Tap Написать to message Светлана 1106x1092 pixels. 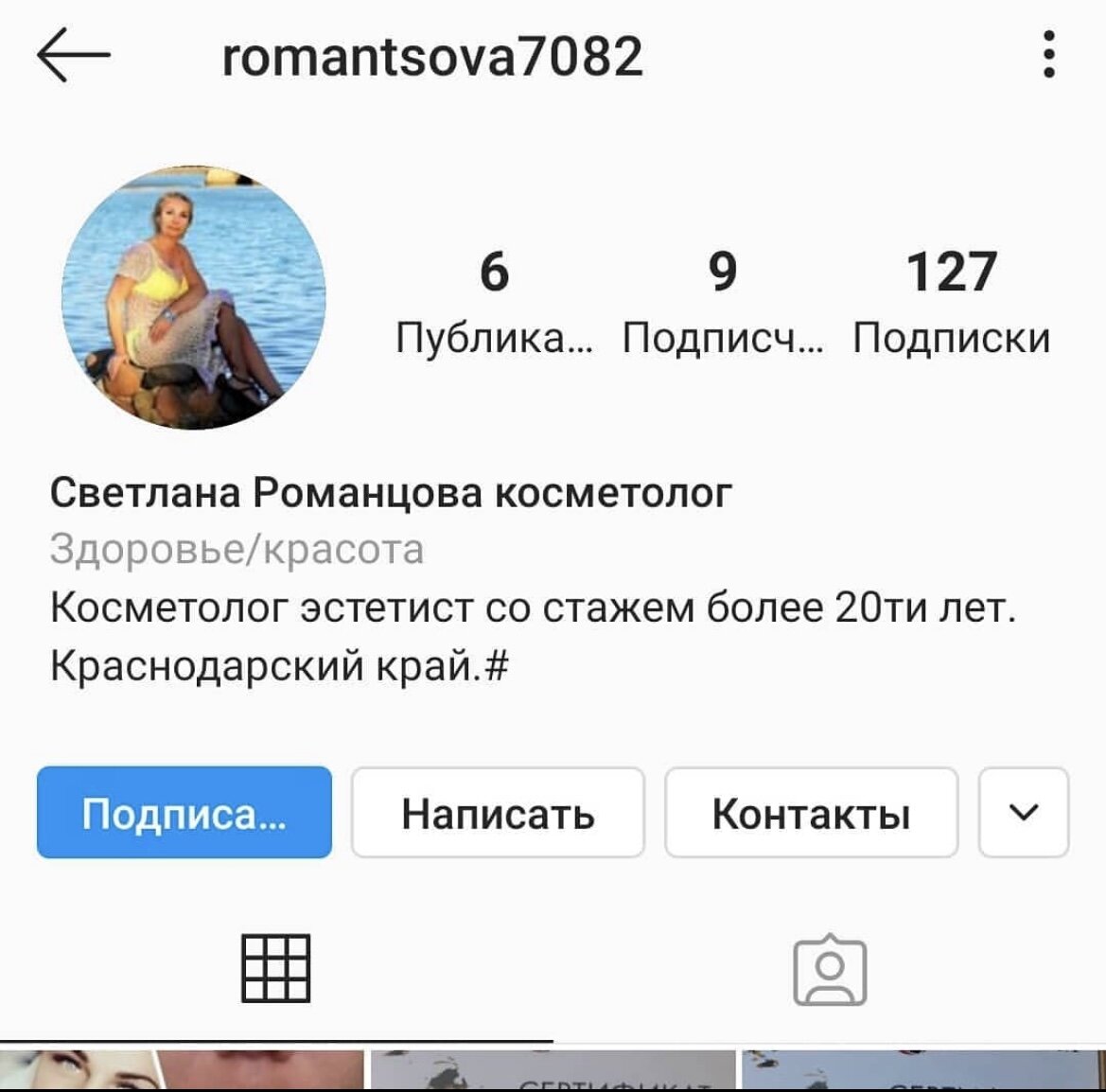498,813
